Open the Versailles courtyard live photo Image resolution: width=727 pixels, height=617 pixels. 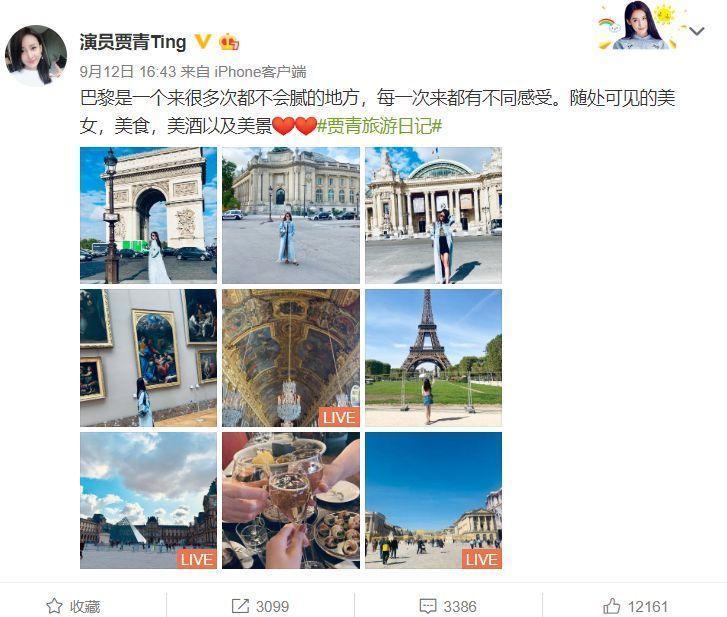pyautogui.click(x=433, y=500)
